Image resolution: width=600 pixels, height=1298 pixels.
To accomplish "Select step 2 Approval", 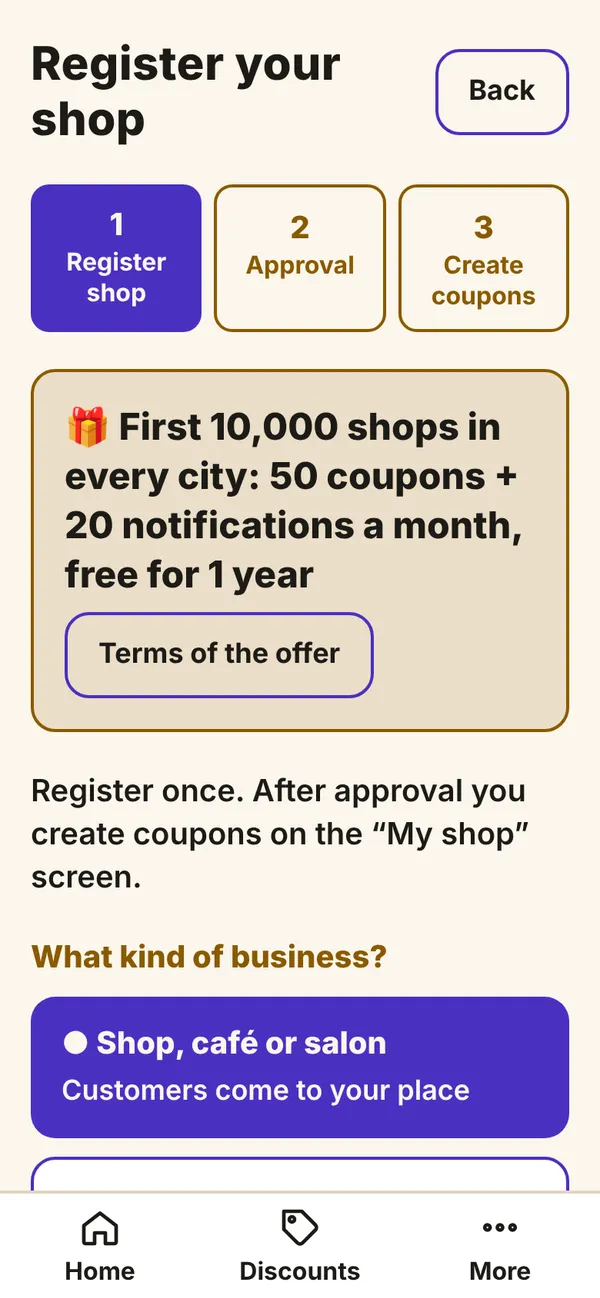I will [300, 258].
